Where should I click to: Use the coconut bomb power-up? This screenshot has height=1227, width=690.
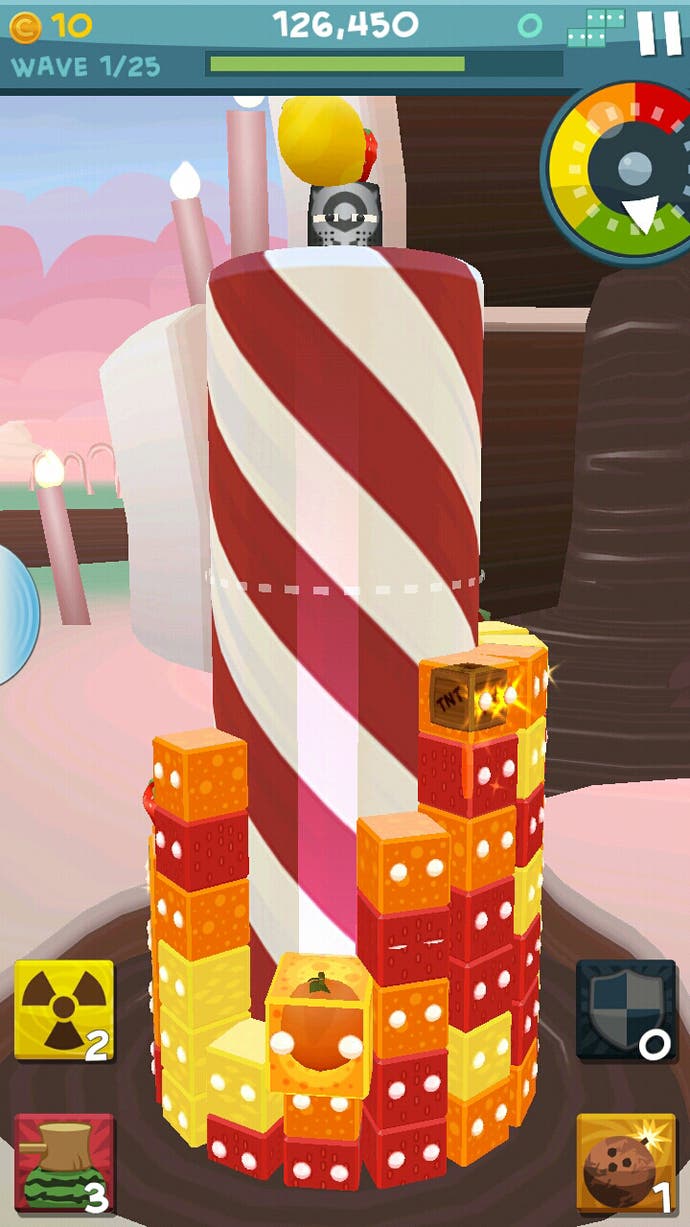[626, 1164]
